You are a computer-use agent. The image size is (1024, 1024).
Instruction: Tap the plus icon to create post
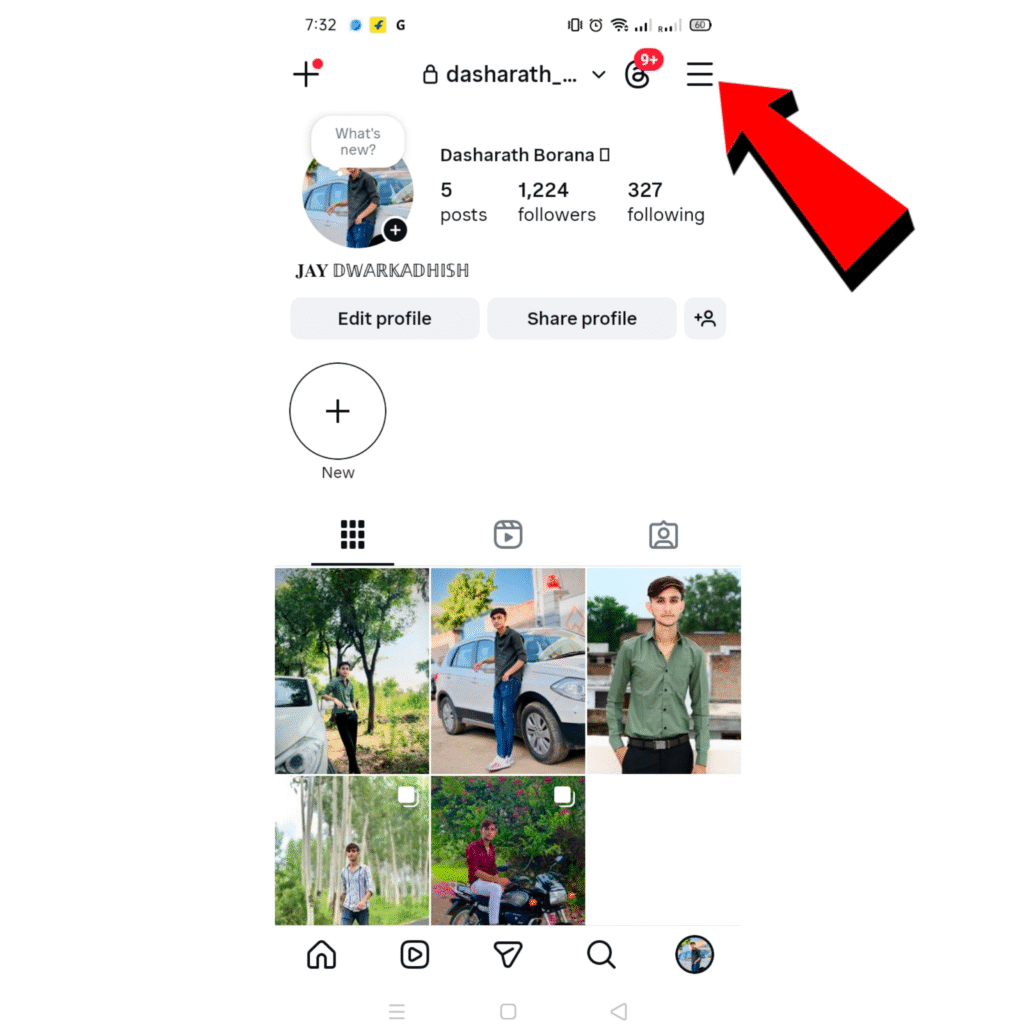306,74
